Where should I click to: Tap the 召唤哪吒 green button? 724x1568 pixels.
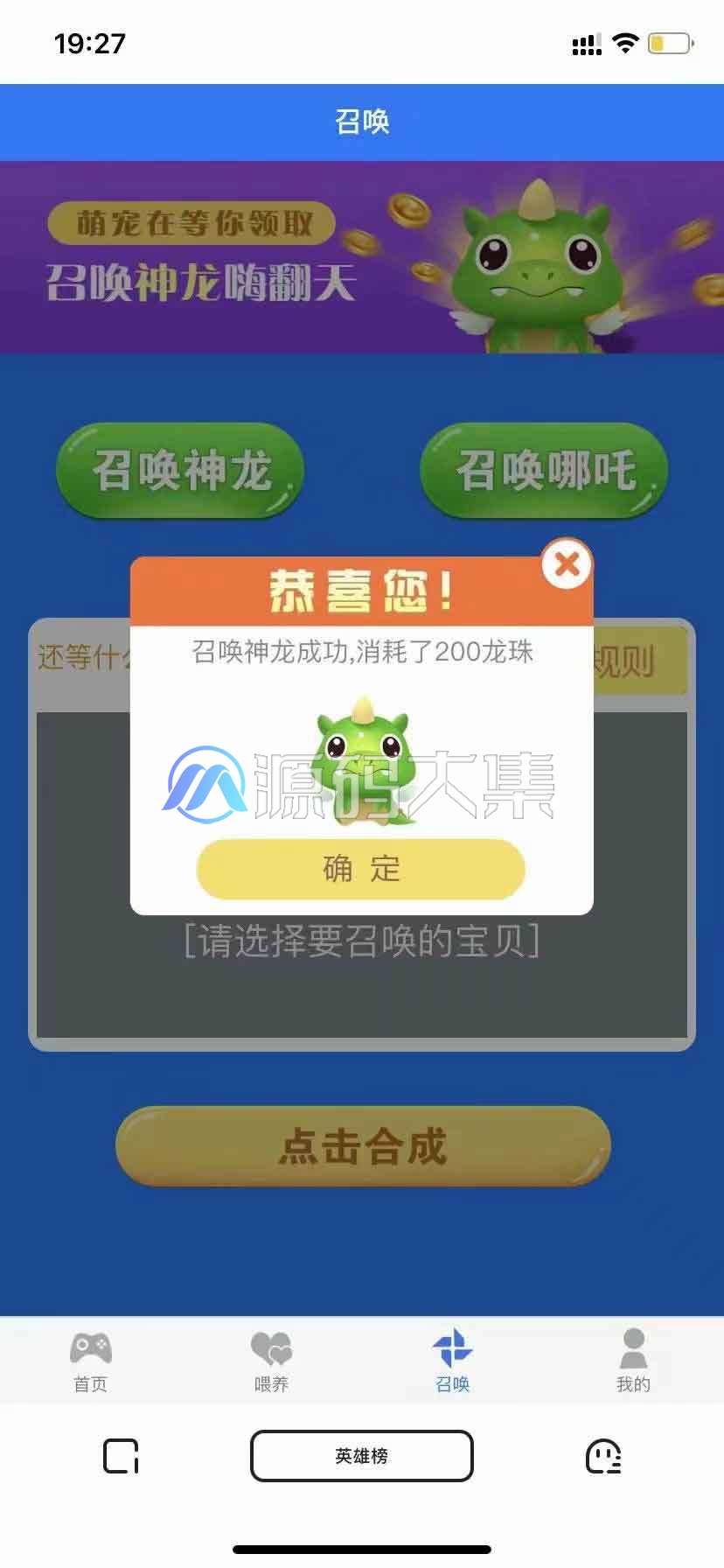coord(544,471)
